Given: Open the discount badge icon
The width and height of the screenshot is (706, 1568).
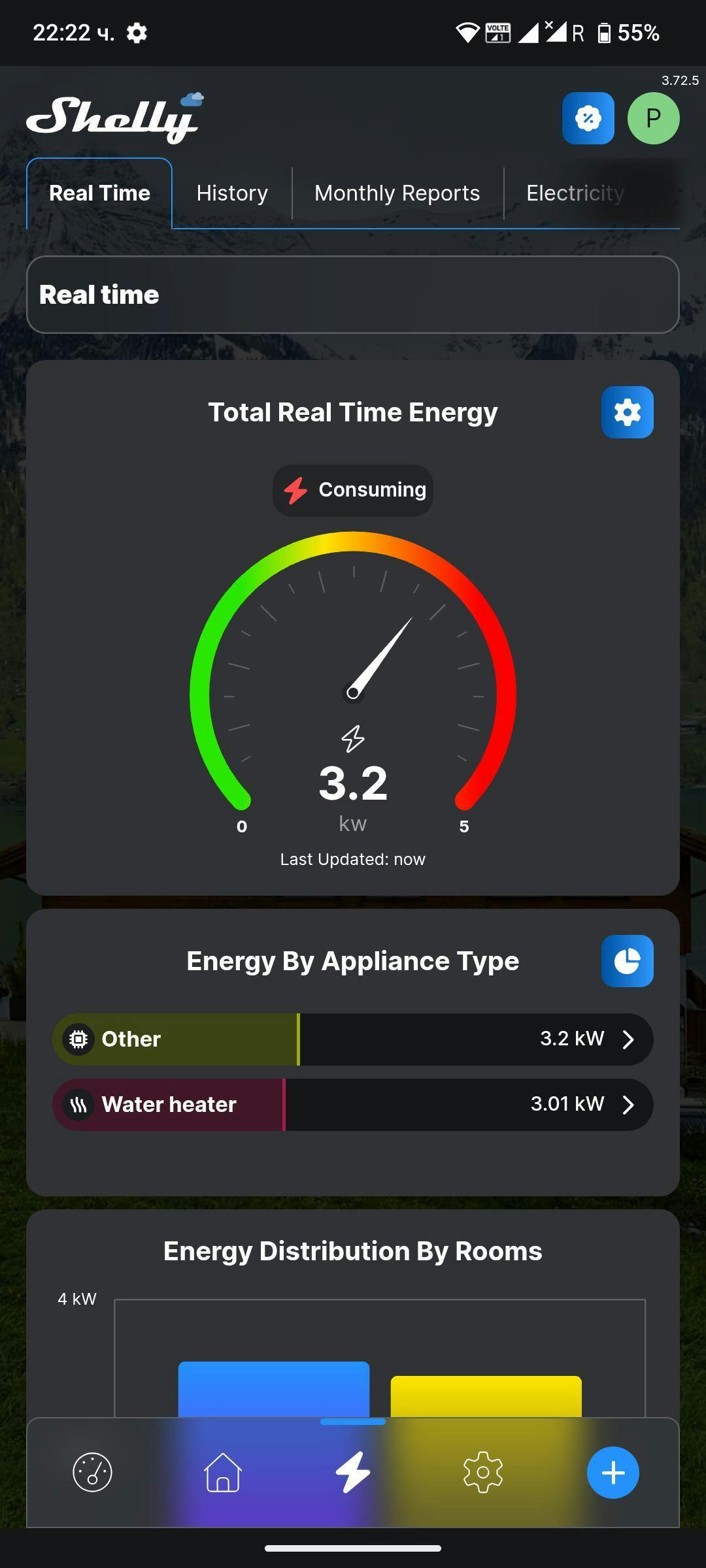Looking at the screenshot, I should click(588, 118).
